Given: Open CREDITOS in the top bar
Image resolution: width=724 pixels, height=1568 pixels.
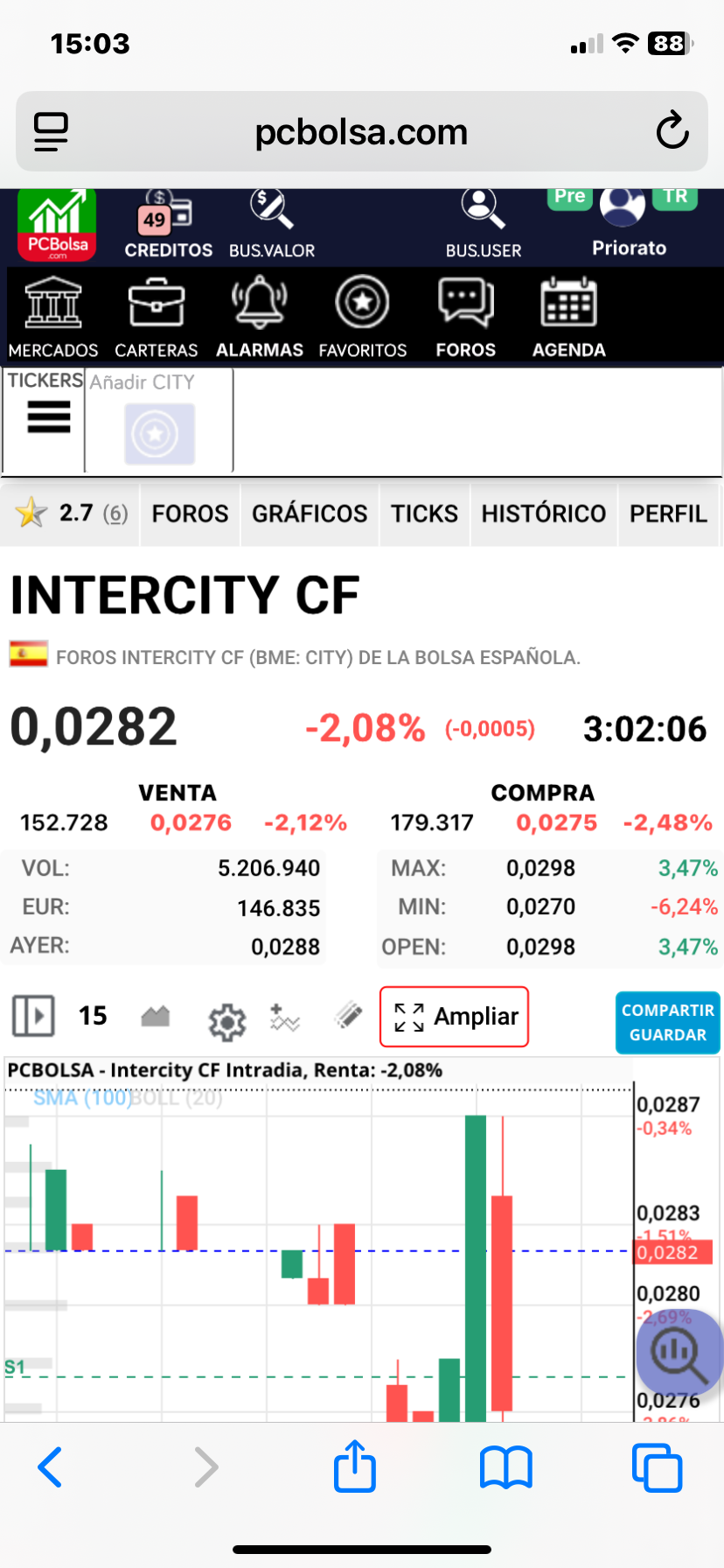Looking at the screenshot, I should coord(168,225).
